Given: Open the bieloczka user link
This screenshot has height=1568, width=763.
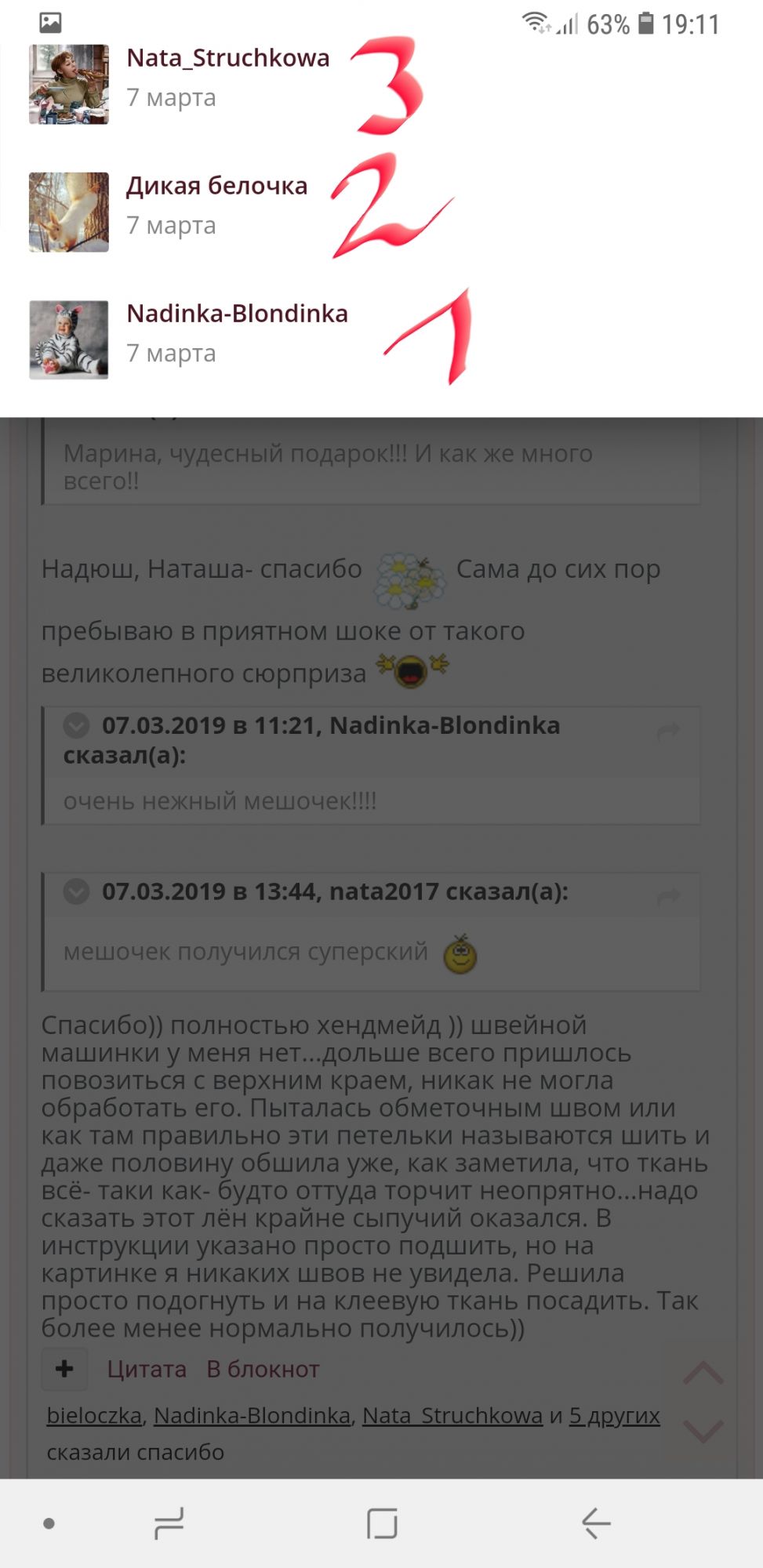Looking at the screenshot, I should tap(94, 1415).
